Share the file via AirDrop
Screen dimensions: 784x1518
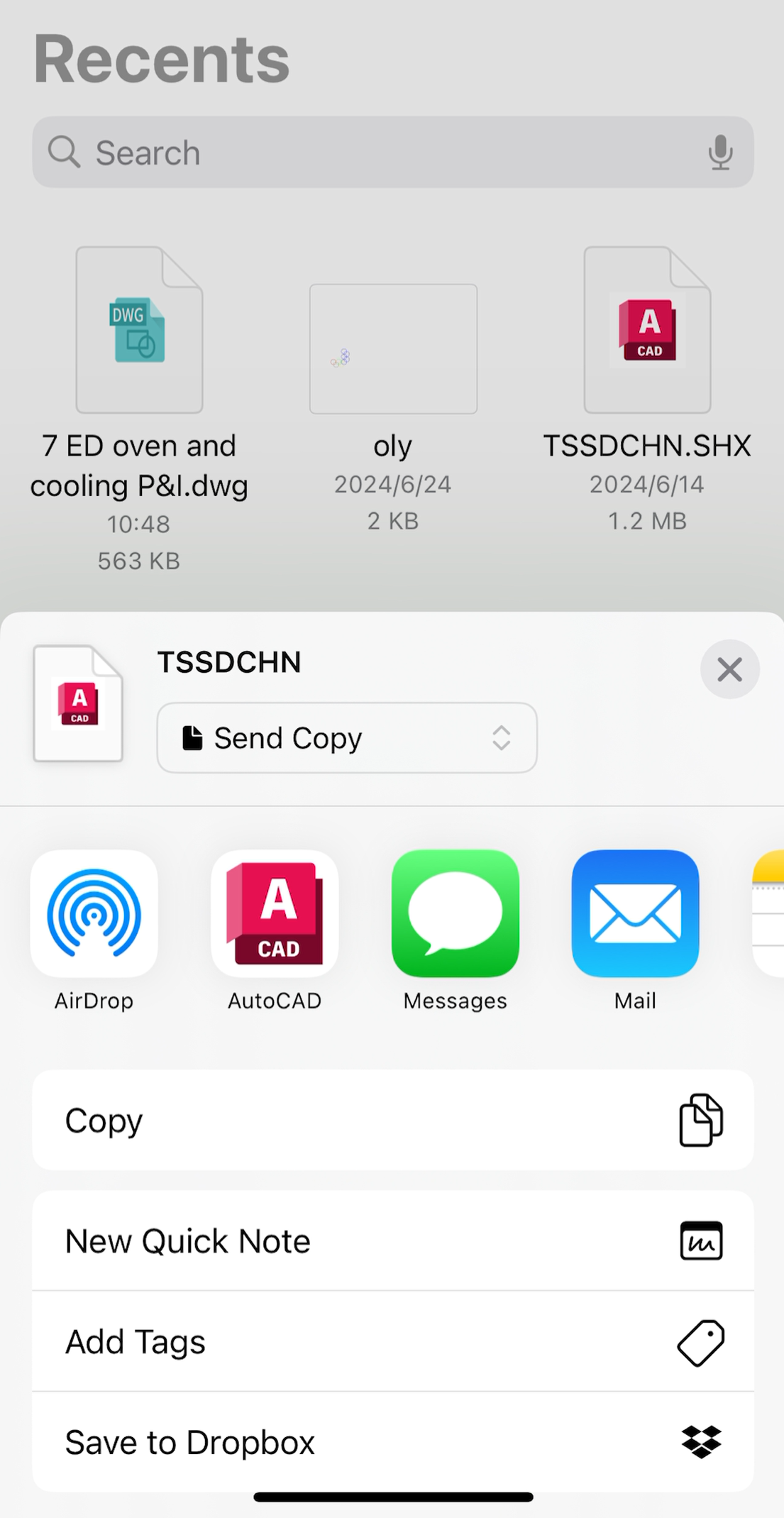[94, 914]
